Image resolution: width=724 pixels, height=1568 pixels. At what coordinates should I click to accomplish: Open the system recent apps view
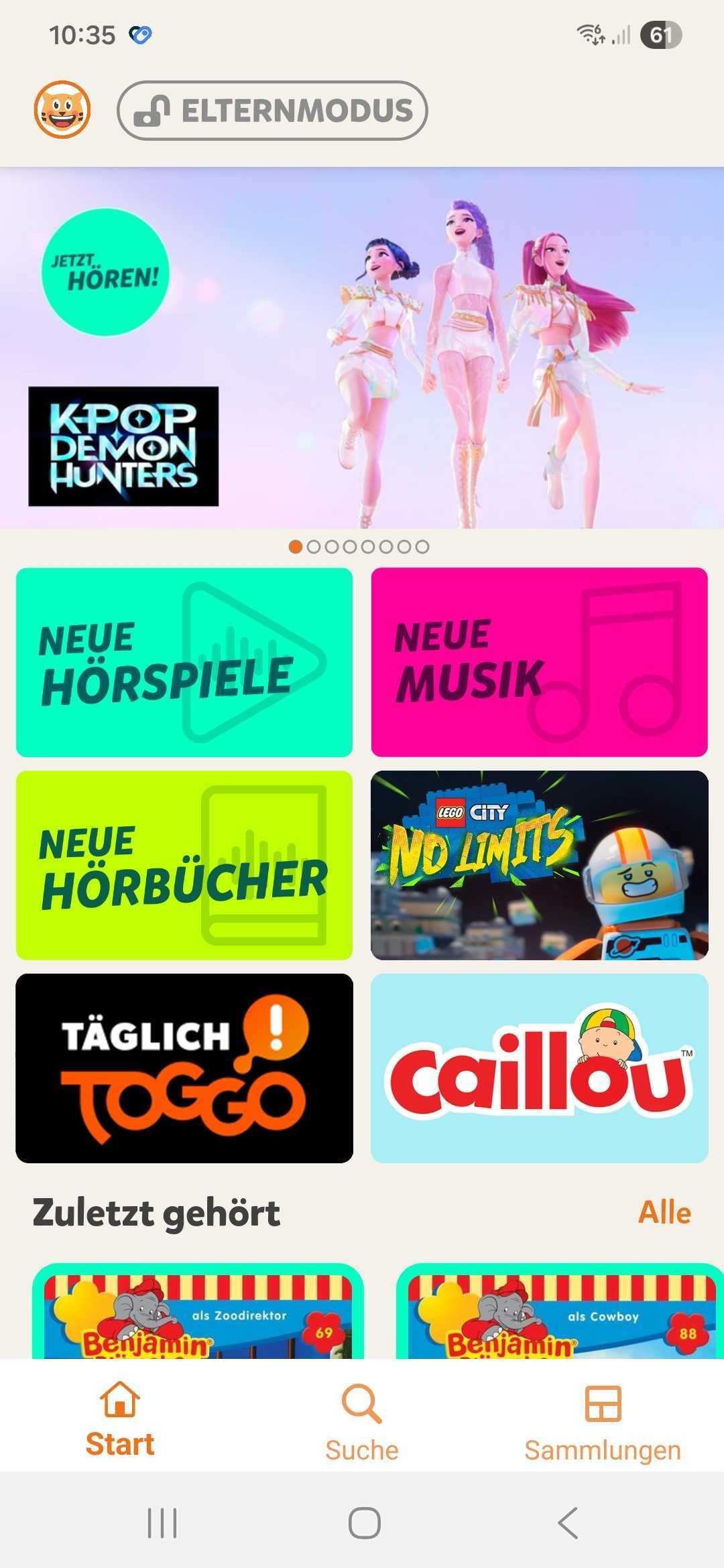[162, 1523]
